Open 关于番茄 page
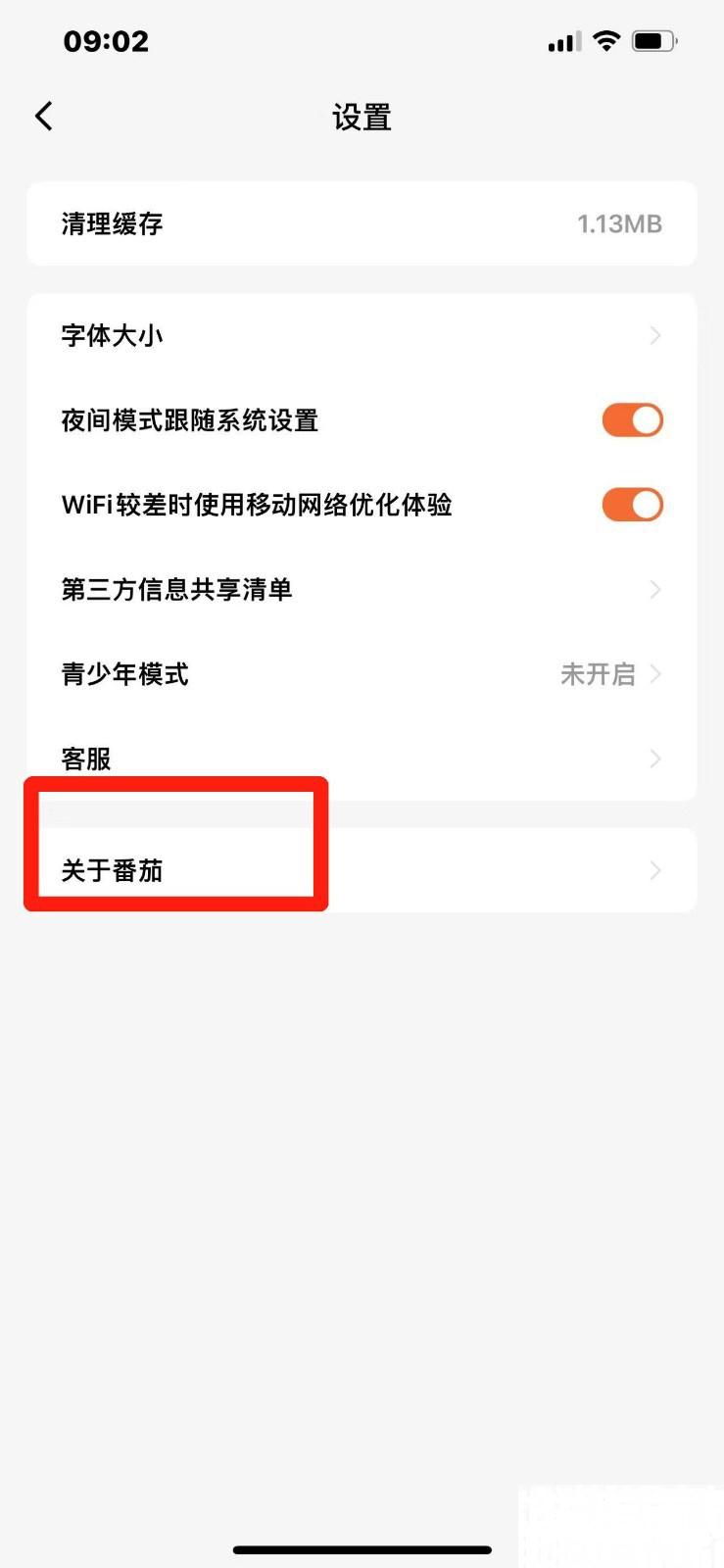Image resolution: width=724 pixels, height=1568 pixels. [362, 870]
